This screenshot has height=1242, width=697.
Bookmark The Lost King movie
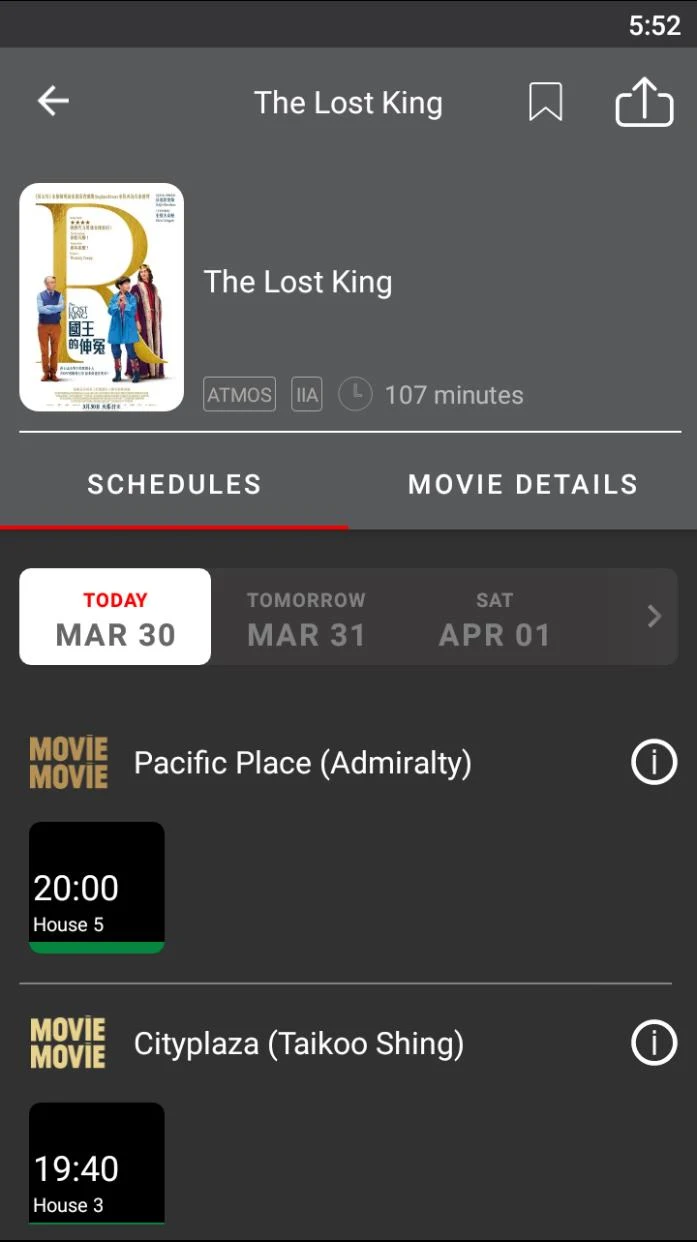pyautogui.click(x=545, y=102)
